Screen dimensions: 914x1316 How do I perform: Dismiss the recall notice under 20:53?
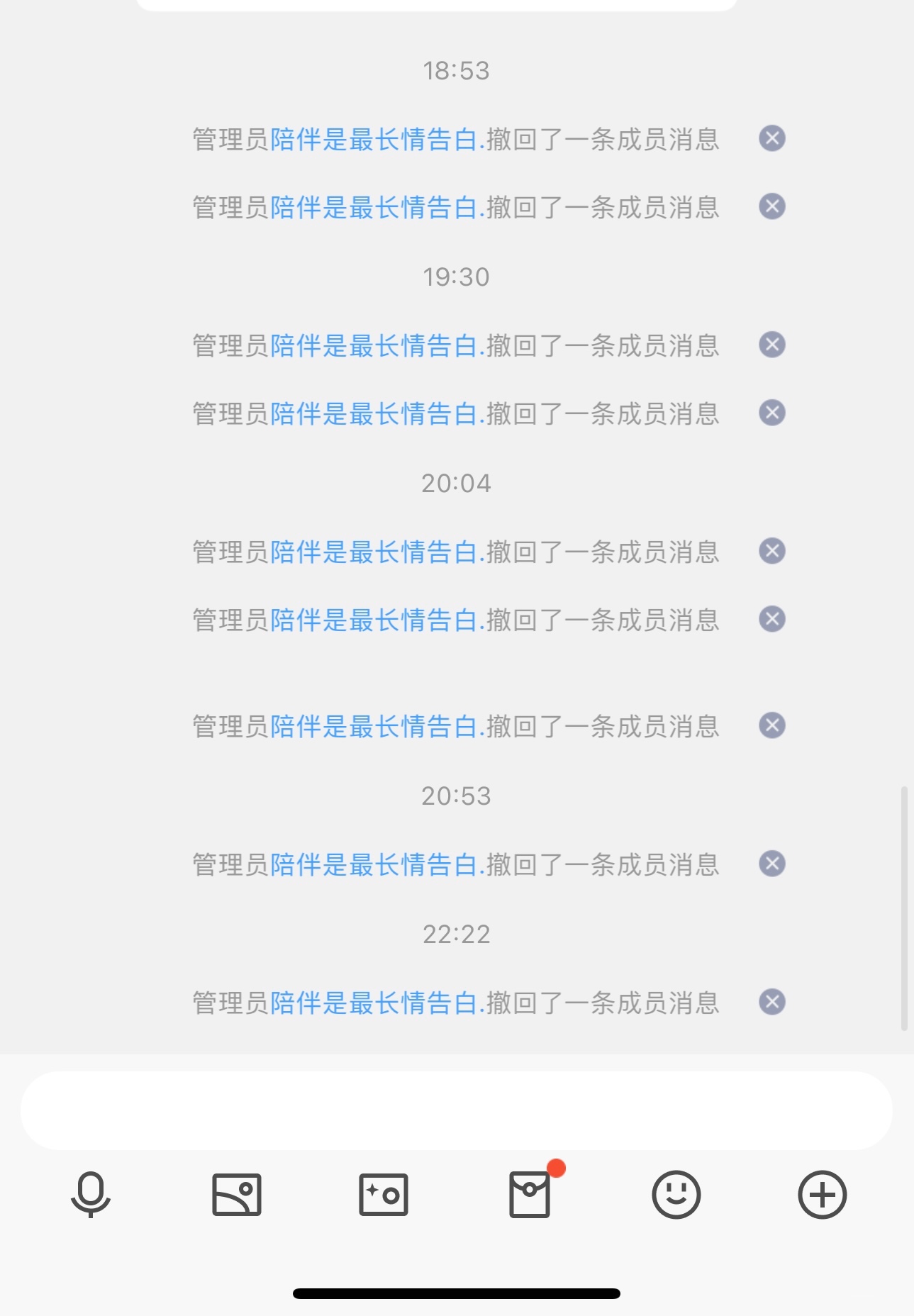pyautogui.click(x=772, y=864)
